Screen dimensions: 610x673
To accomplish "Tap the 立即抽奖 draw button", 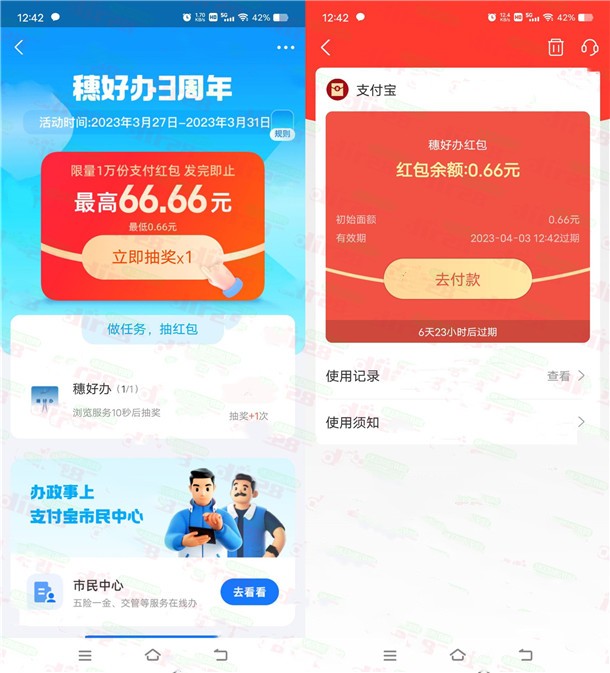I will [152, 257].
